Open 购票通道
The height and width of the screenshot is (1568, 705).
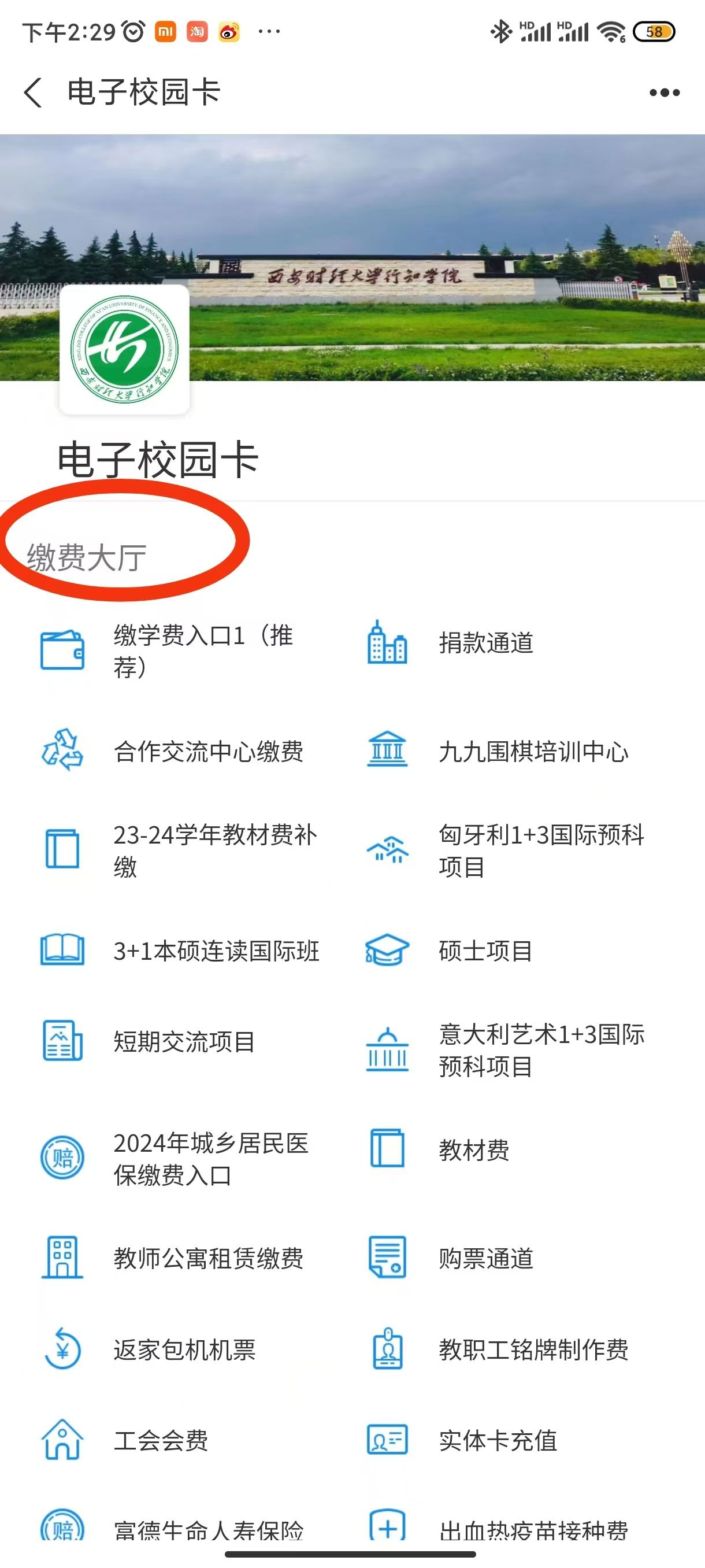click(x=485, y=1258)
